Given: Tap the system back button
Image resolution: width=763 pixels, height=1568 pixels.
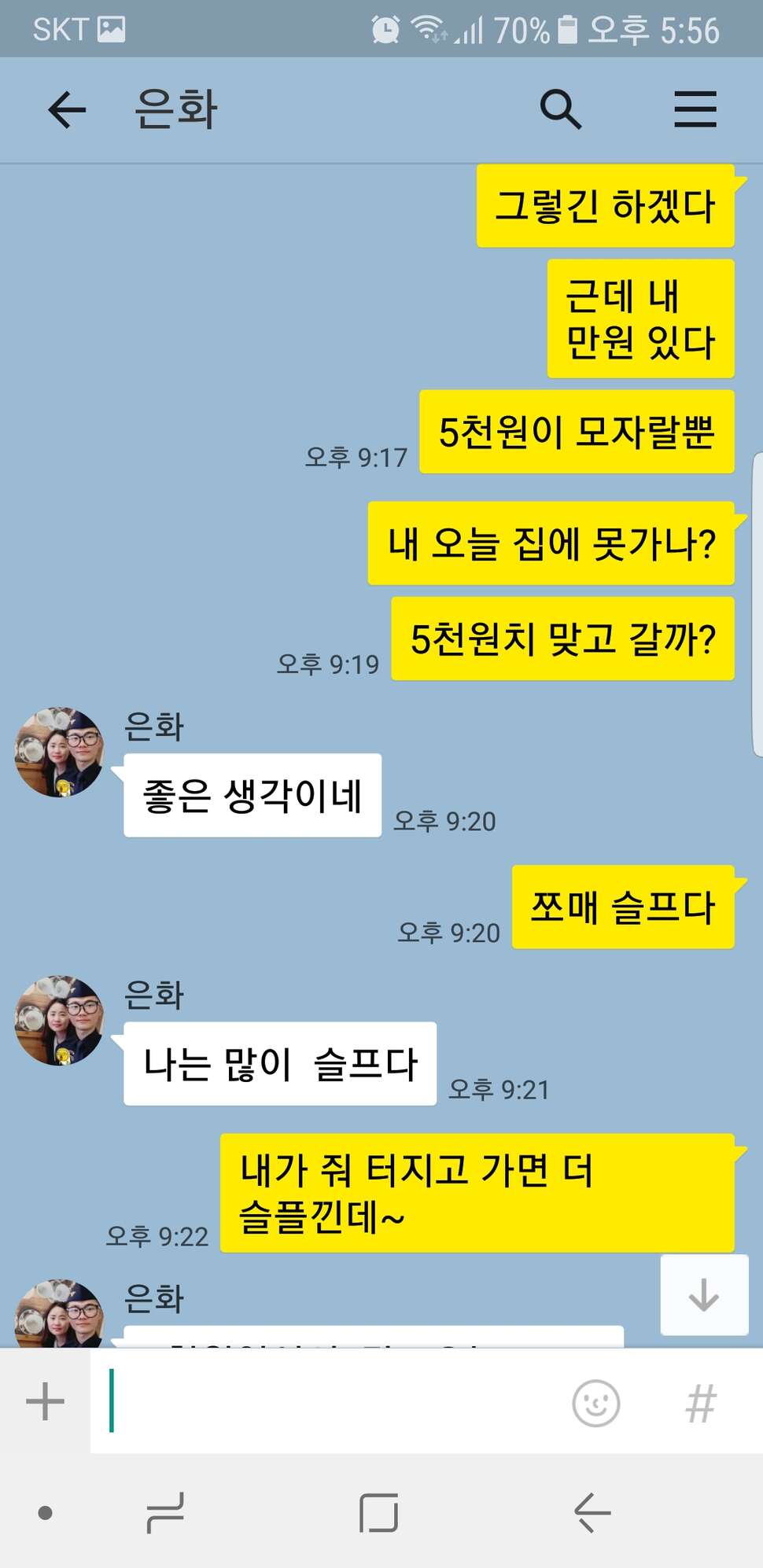Looking at the screenshot, I should 592,1512.
